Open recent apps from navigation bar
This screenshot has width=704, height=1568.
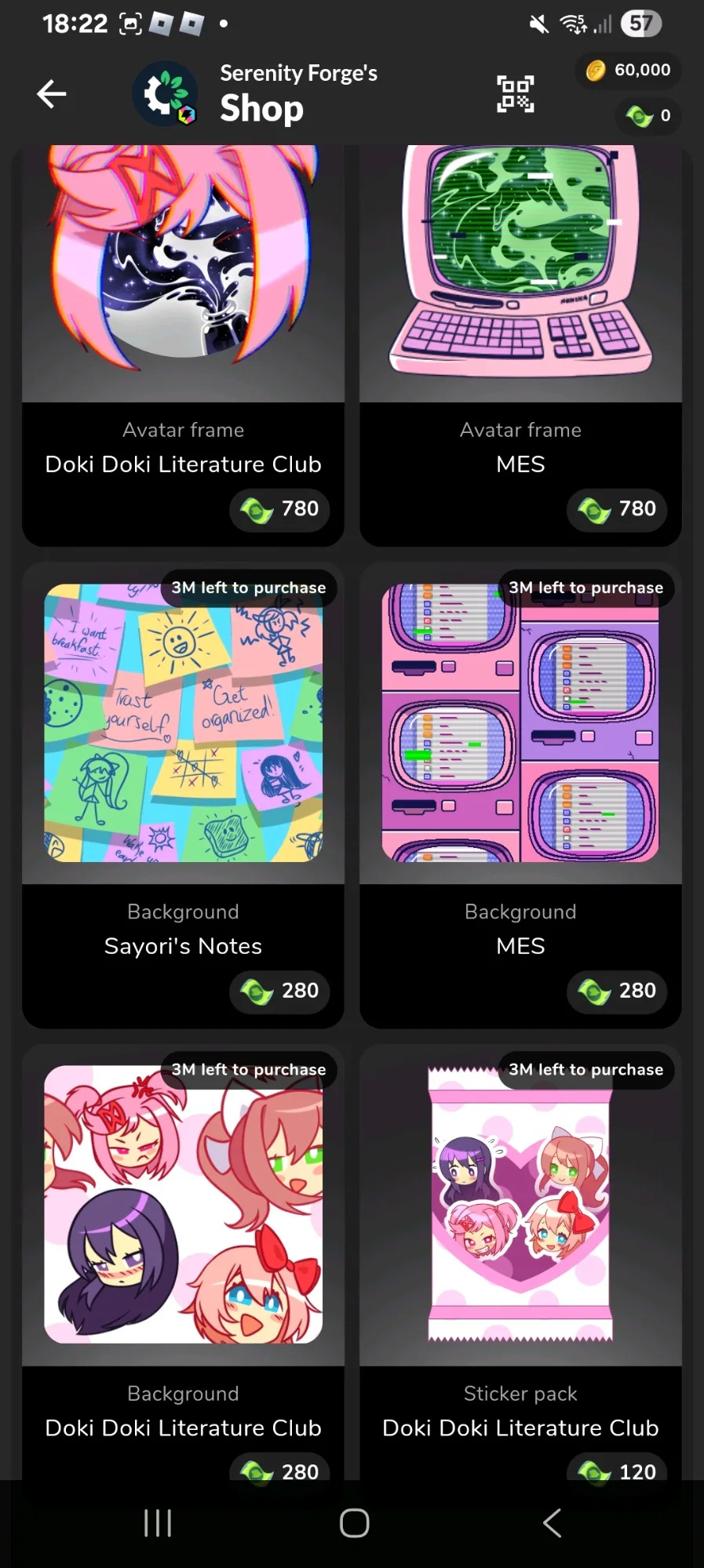click(158, 1523)
